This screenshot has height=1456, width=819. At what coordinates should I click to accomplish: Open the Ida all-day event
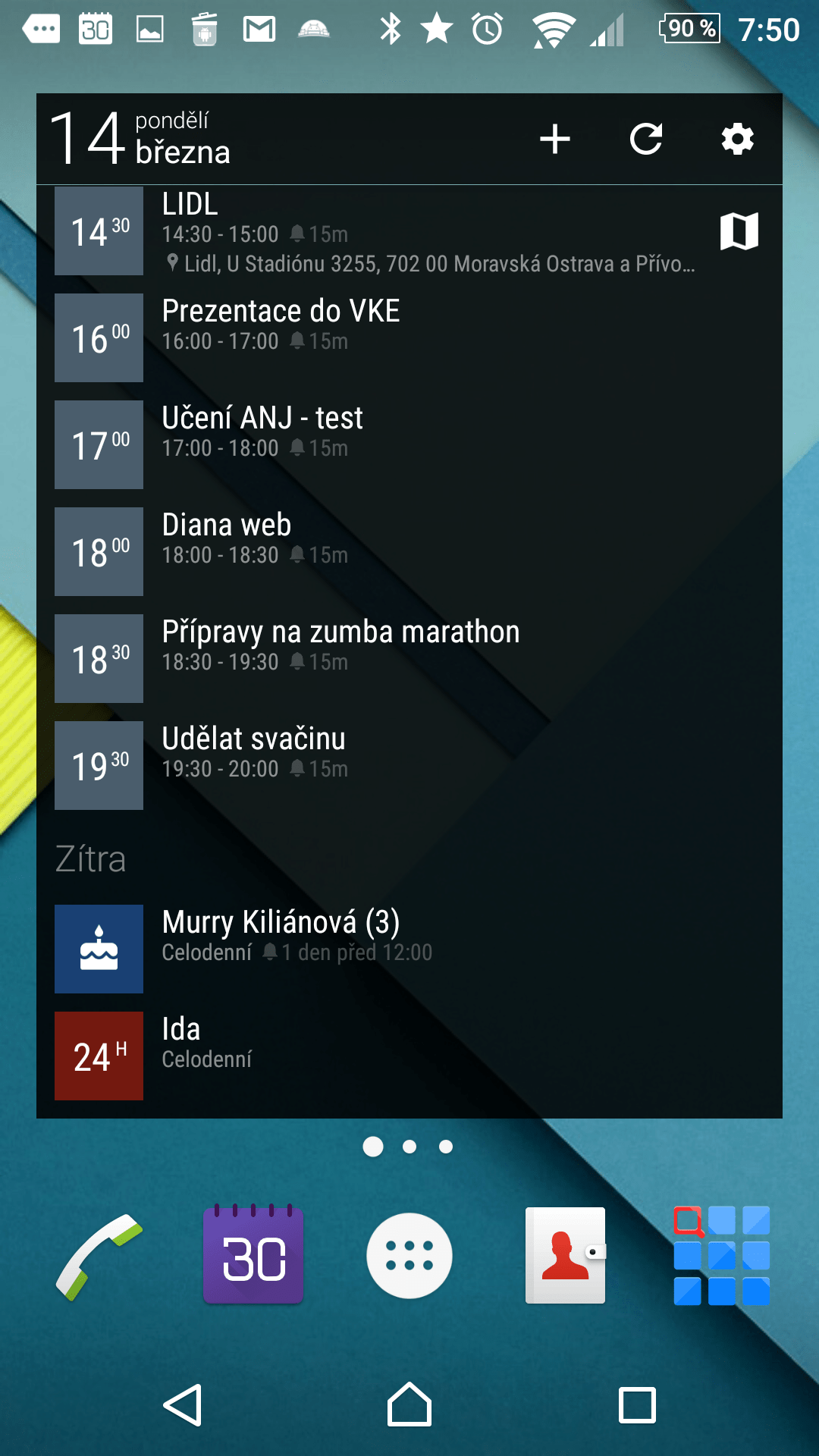click(x=409, y=1056)
